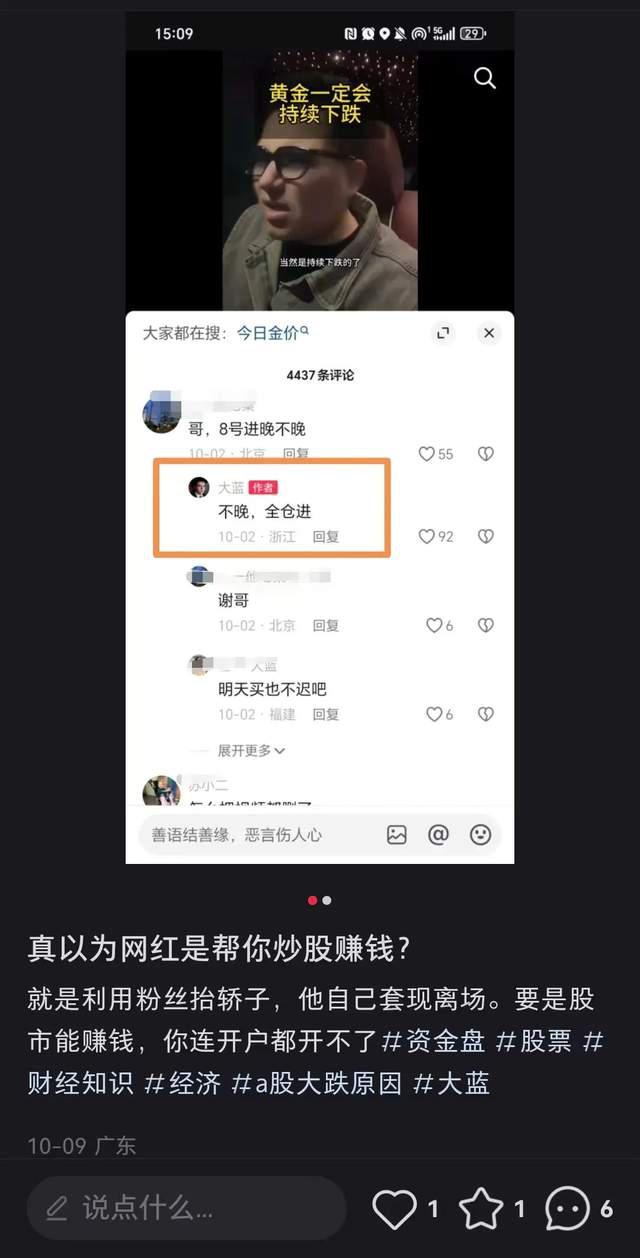Open the #经济 hashtag

tap(183, 1082)
